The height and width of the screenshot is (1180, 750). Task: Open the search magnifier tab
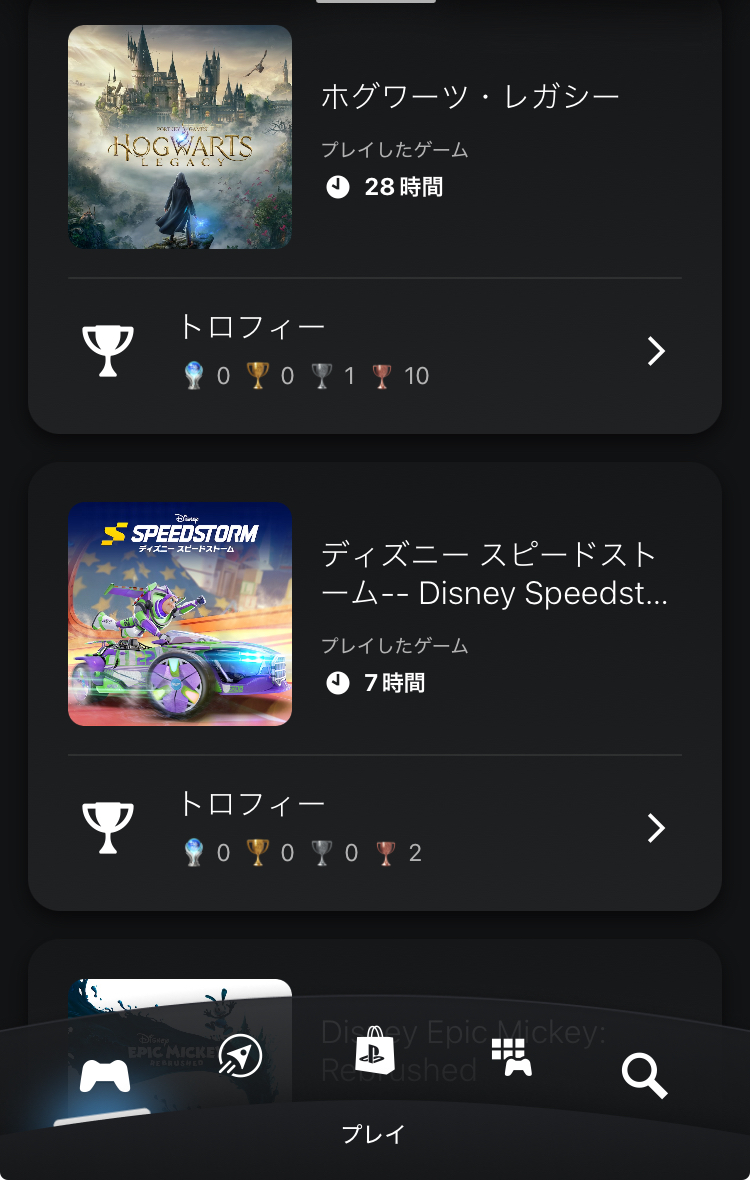tap(644, 1076)
